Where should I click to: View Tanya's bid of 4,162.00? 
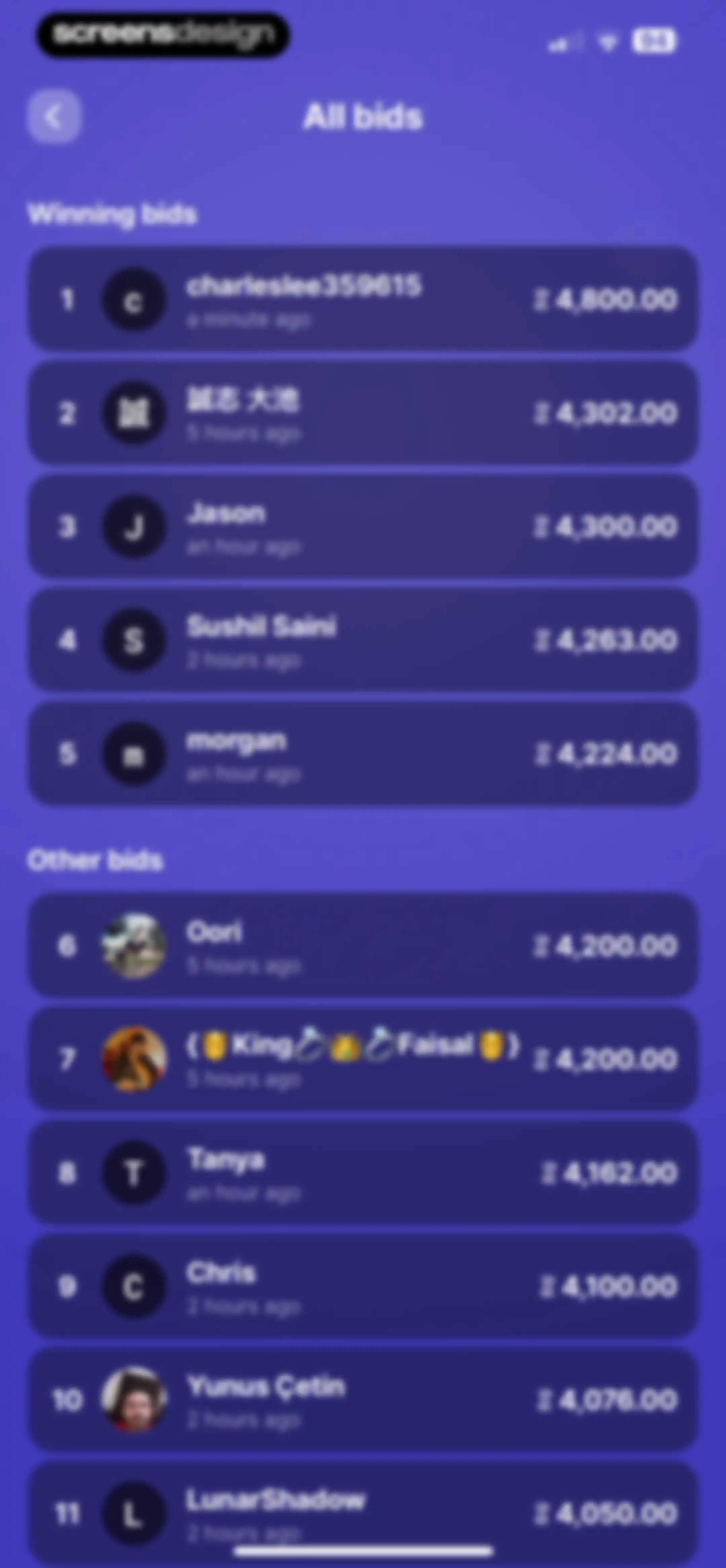click(363, 1172)
